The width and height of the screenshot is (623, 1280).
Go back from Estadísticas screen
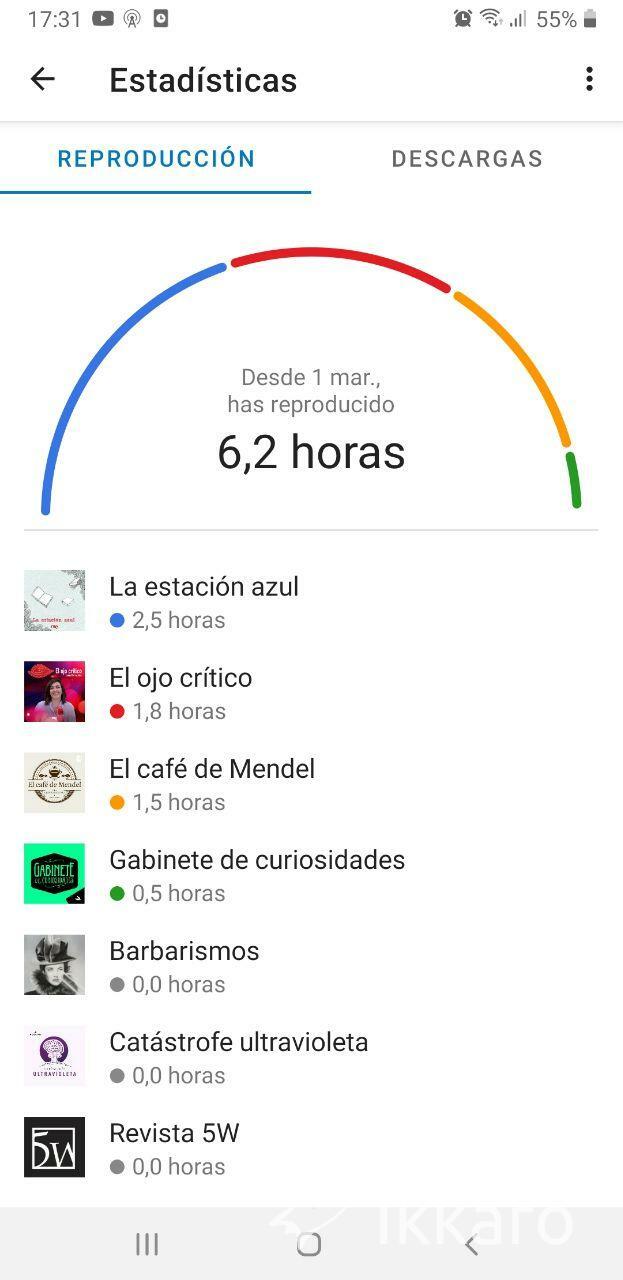(42, 80)
